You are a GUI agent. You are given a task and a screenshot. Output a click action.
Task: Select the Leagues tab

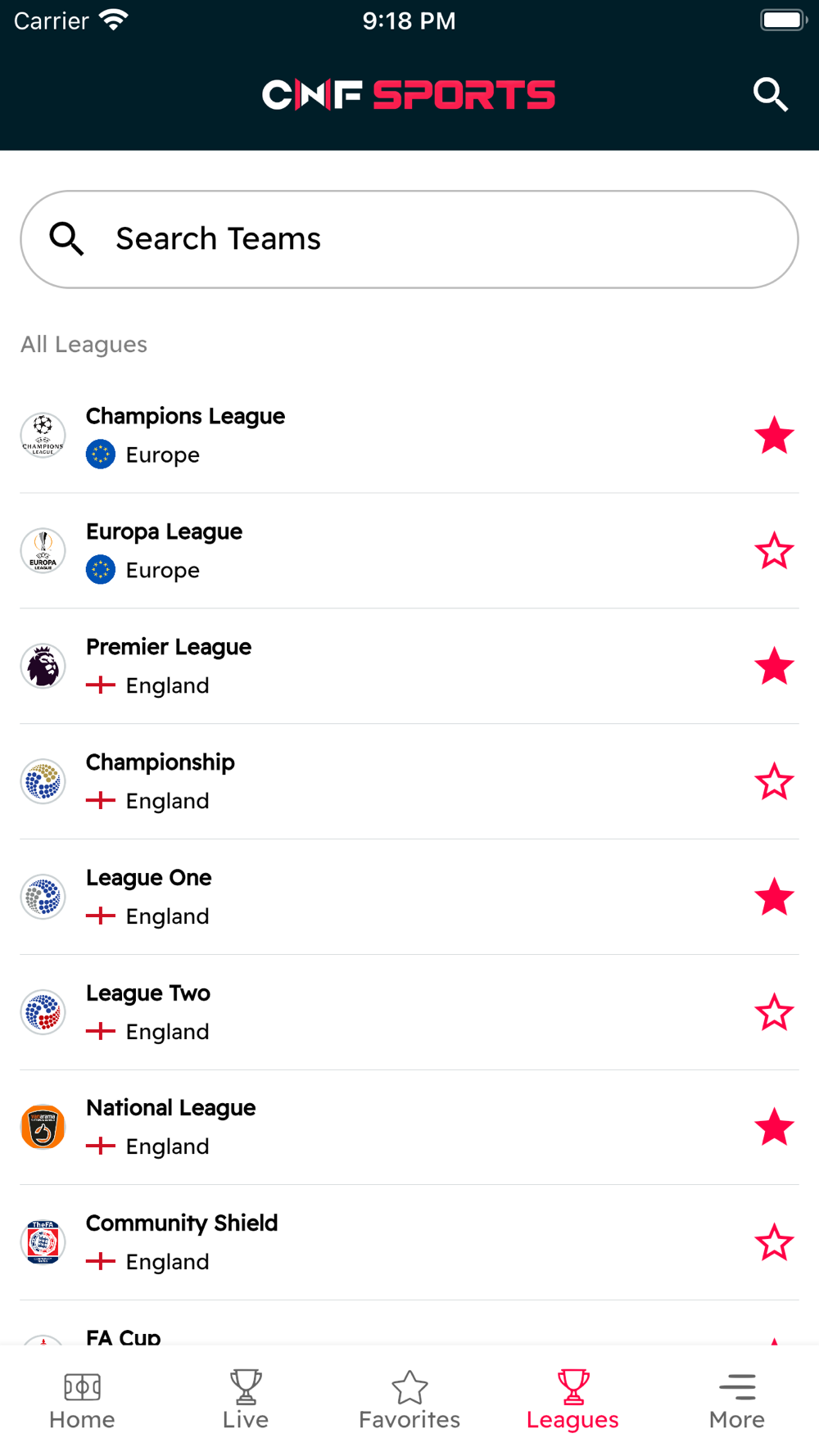(572, 1400)
